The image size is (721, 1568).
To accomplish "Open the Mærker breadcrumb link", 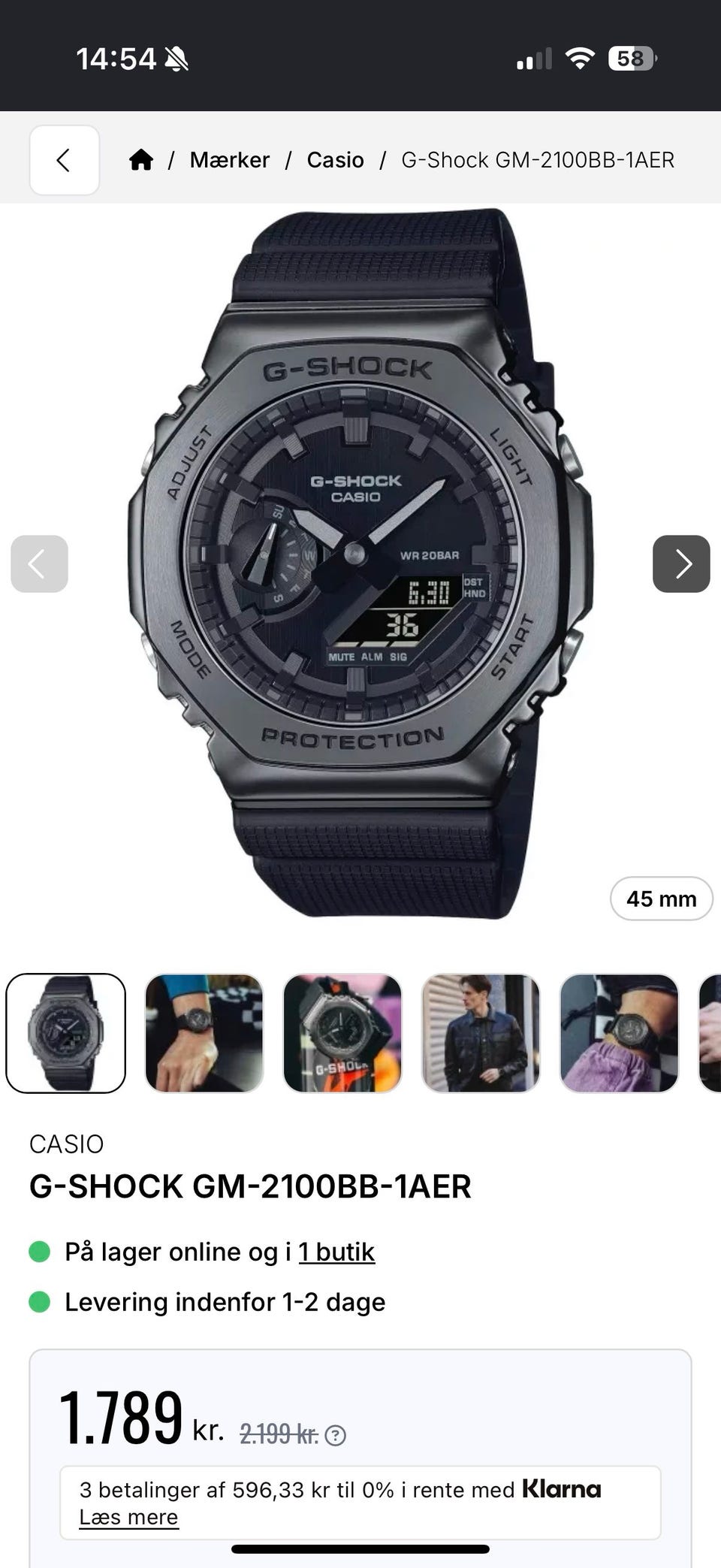I will pyautogui.click(x=229, y=160).
